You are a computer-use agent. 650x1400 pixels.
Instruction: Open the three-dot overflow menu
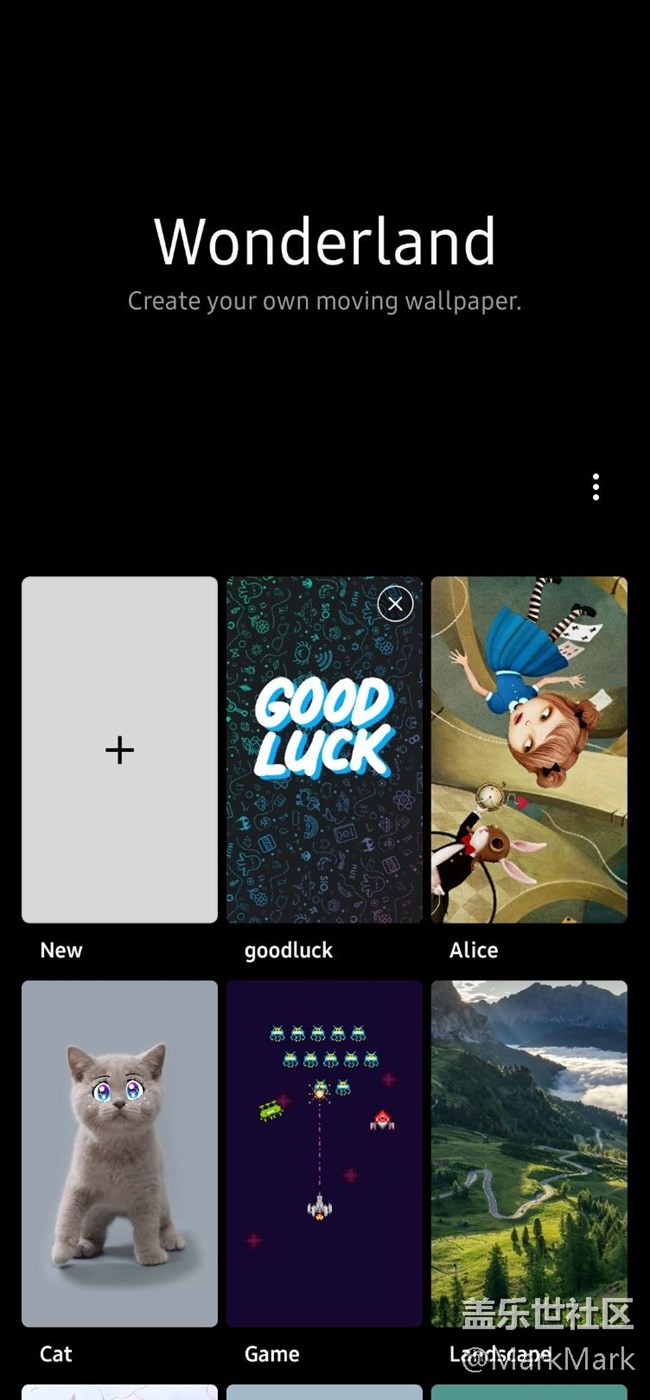[x=596, y=487]
